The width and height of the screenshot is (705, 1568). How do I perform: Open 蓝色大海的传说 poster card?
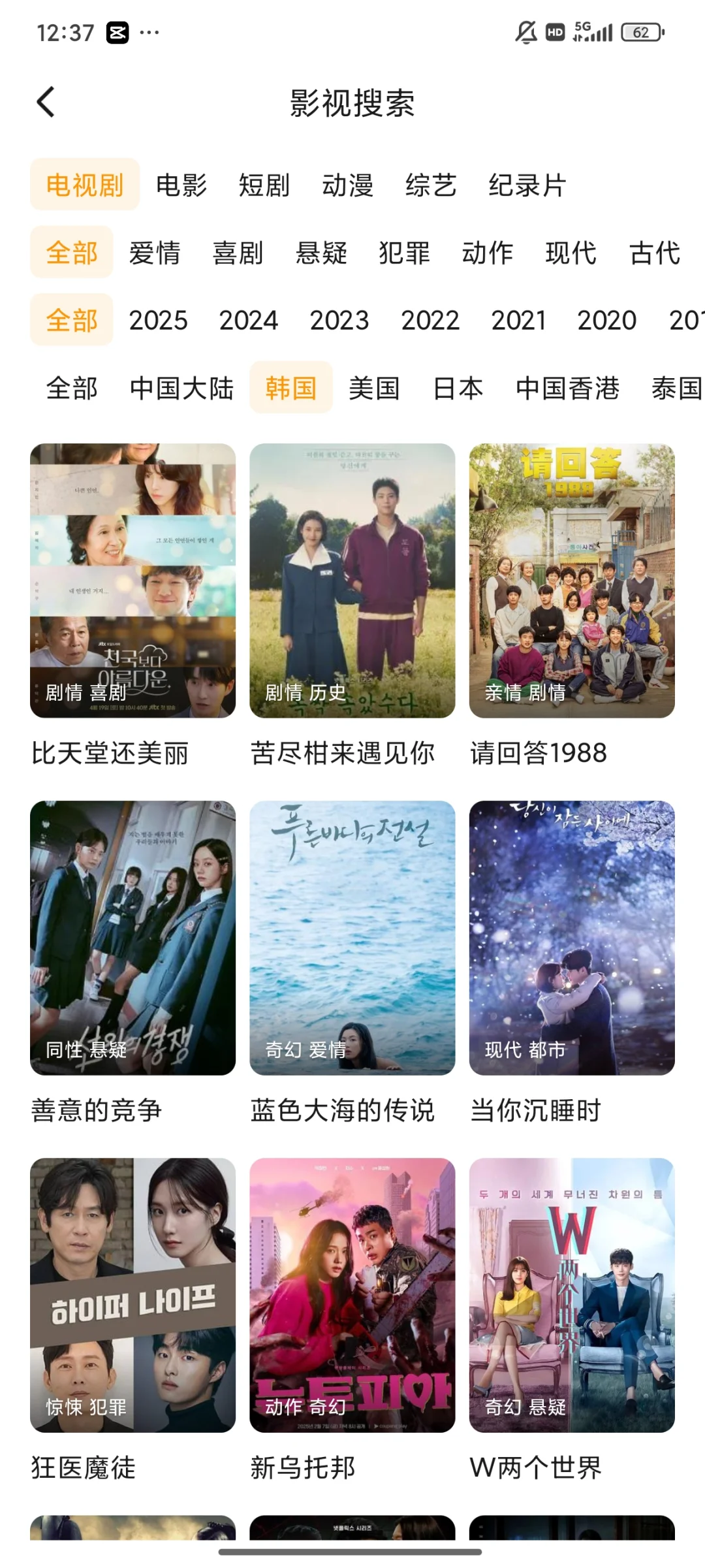pos(352,938)
